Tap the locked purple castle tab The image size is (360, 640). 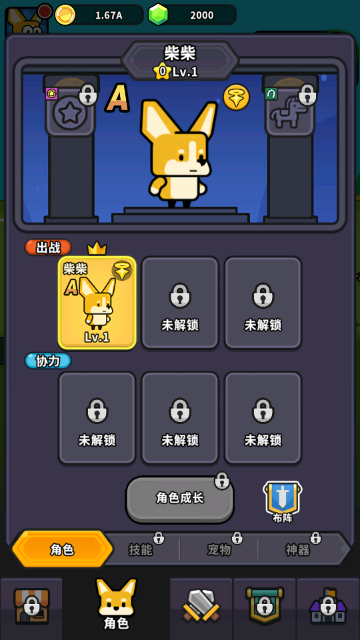328,606
